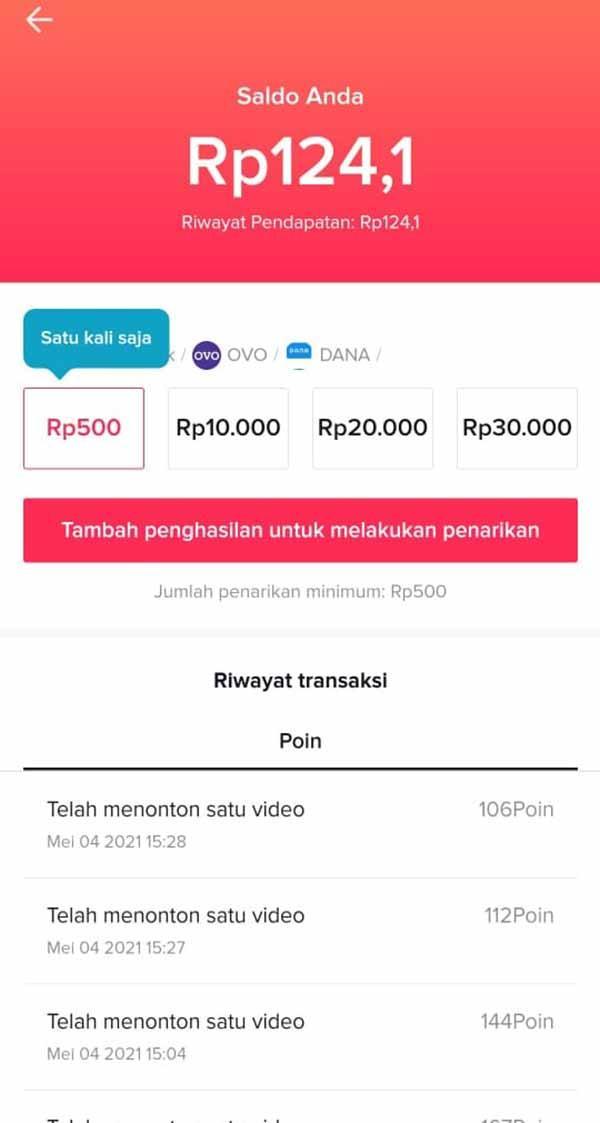Select the Rp500 withdrawal amount
Viewport: 600px width, 1123px height.
(x=84, y=428)
